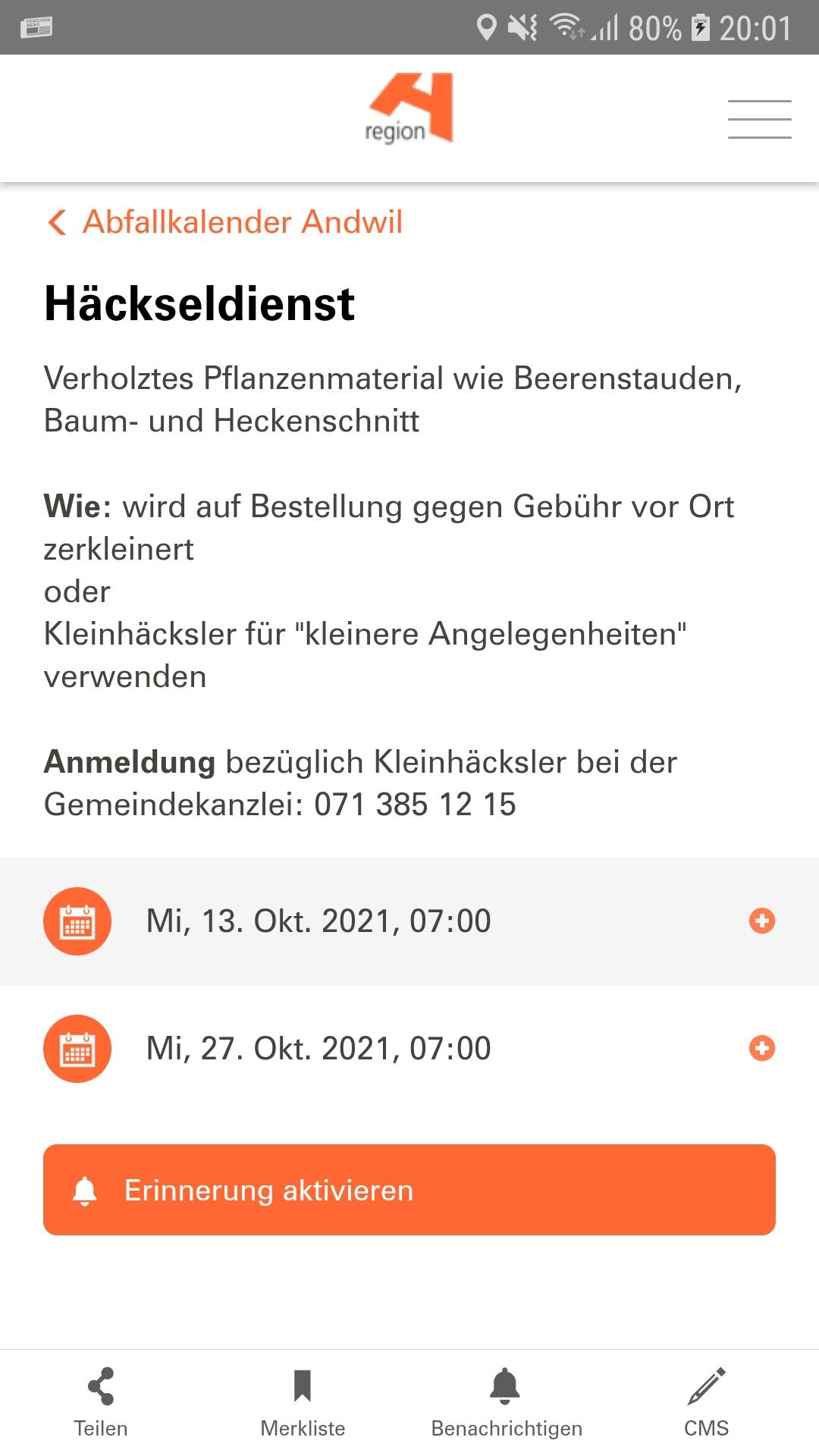819x1456 pixels.
Task: Go back to Abfallkalender Andwil
Action: pyautogui.click(x=224, y=222)
